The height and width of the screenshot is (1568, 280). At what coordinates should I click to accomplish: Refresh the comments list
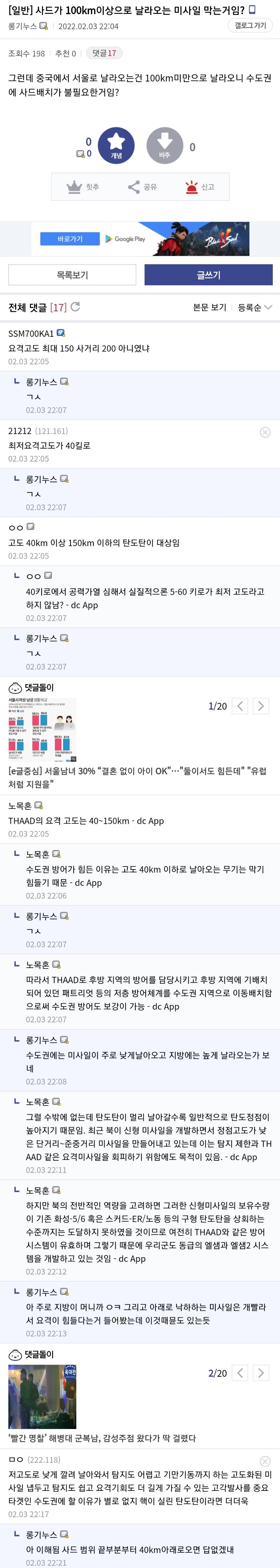[75, 307]
